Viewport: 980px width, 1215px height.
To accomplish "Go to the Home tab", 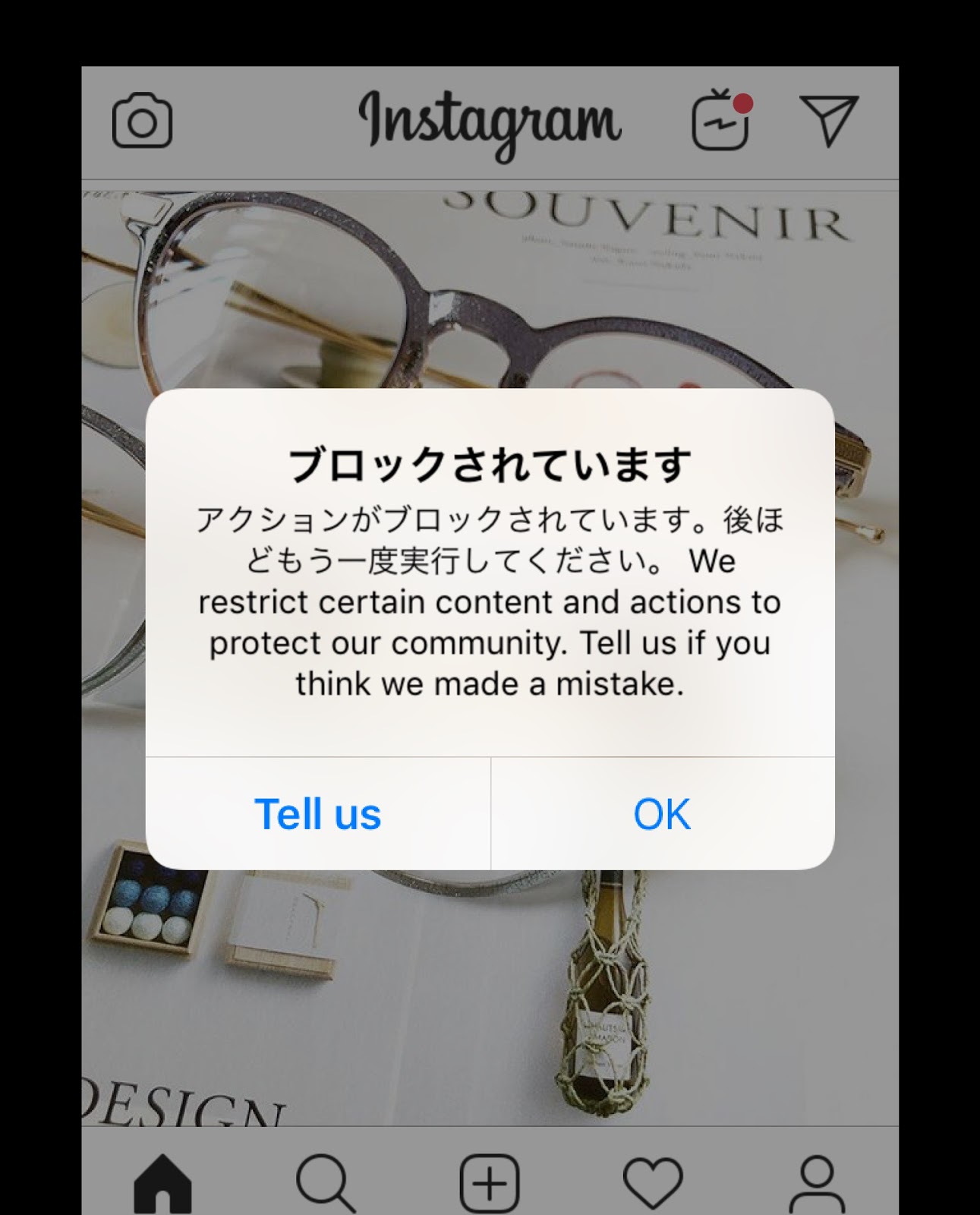I will [162, 1184].
